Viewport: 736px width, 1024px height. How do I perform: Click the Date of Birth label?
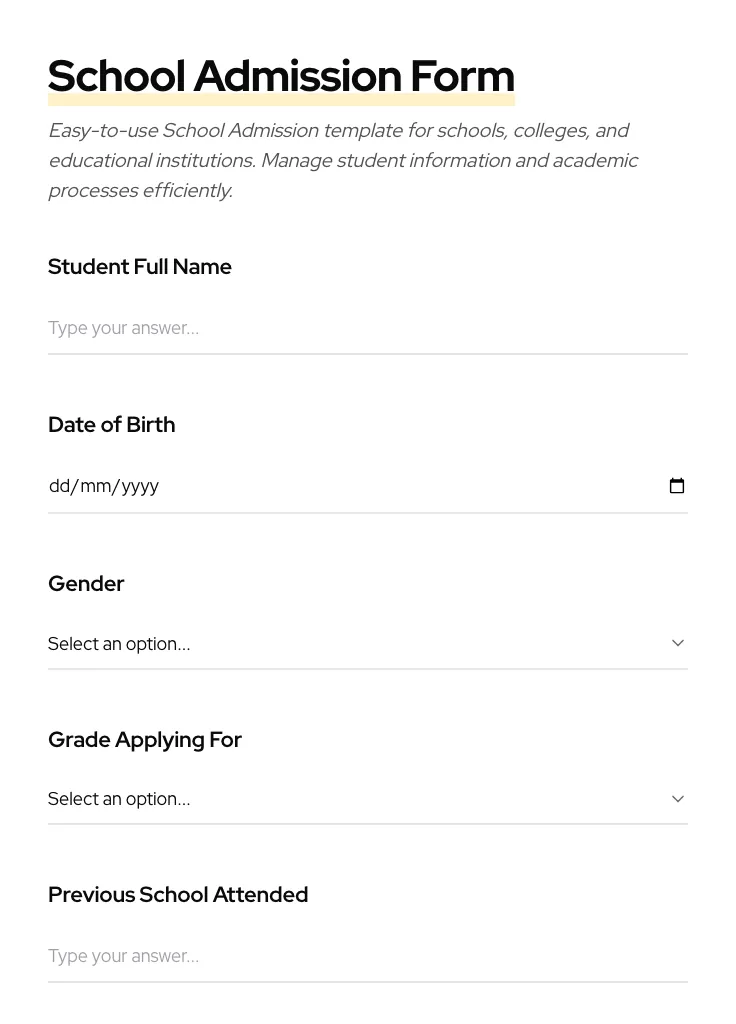(x=111, y=424)
